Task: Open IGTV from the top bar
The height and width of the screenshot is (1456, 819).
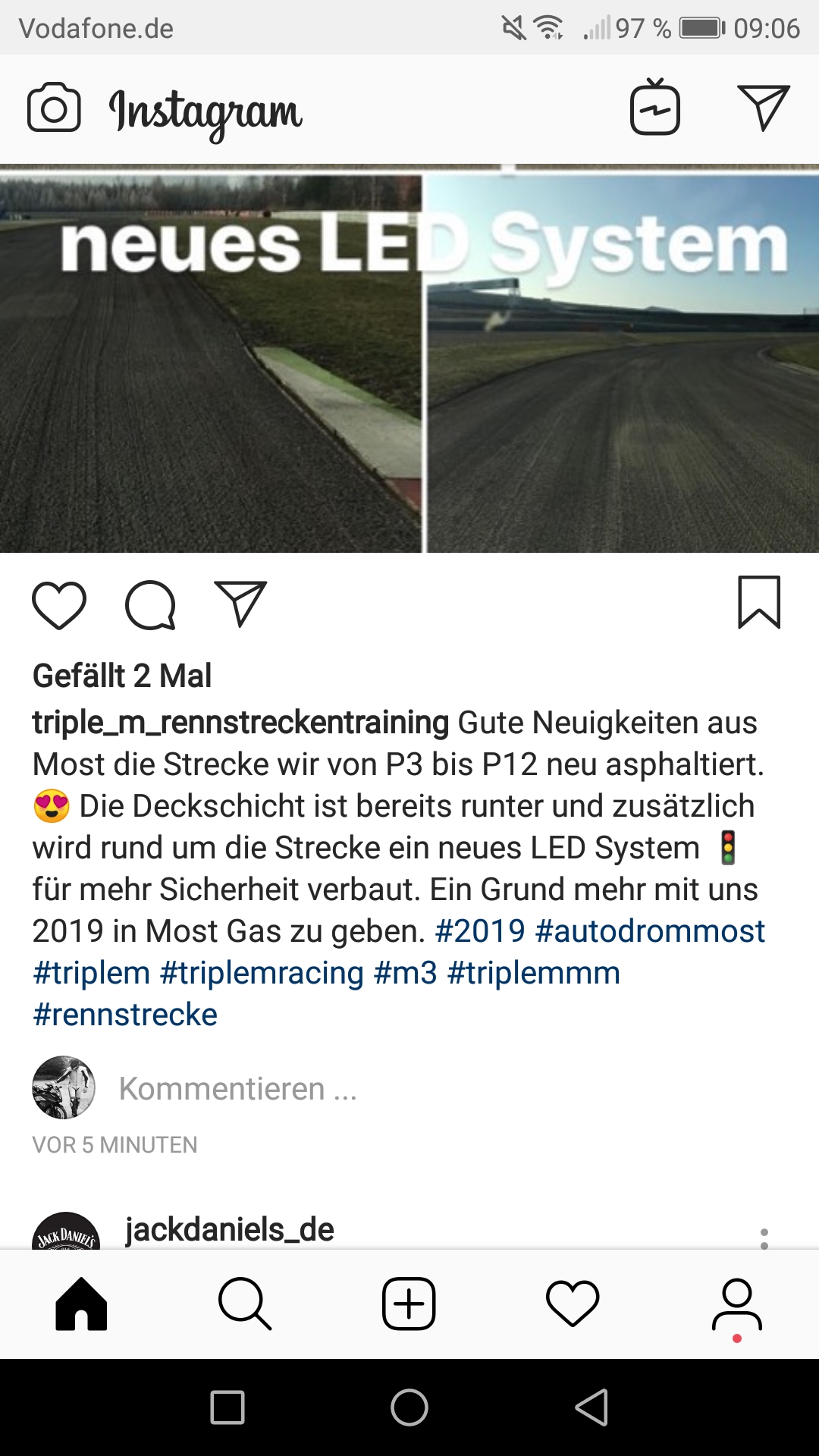Action: 655,108
